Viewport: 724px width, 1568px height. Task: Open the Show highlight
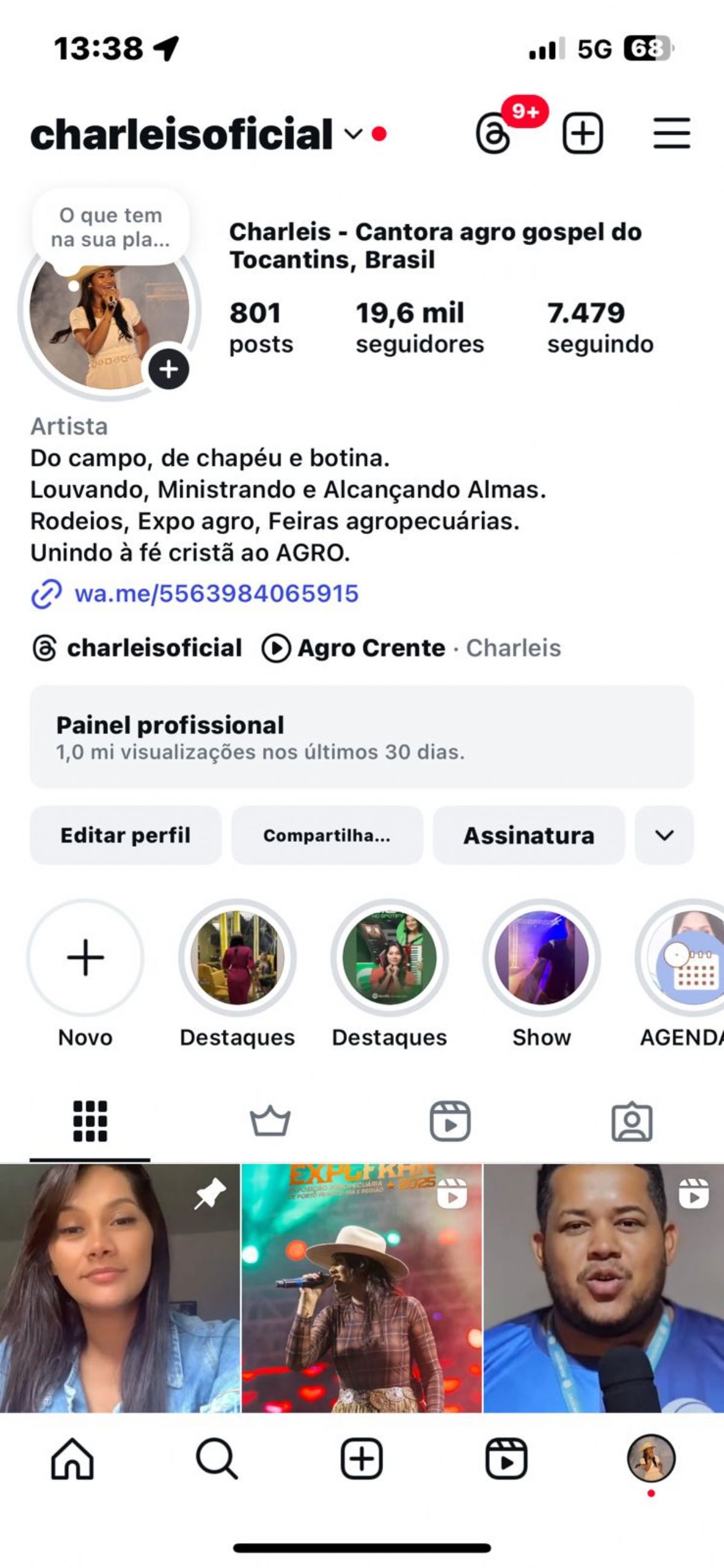pos(541,957)
